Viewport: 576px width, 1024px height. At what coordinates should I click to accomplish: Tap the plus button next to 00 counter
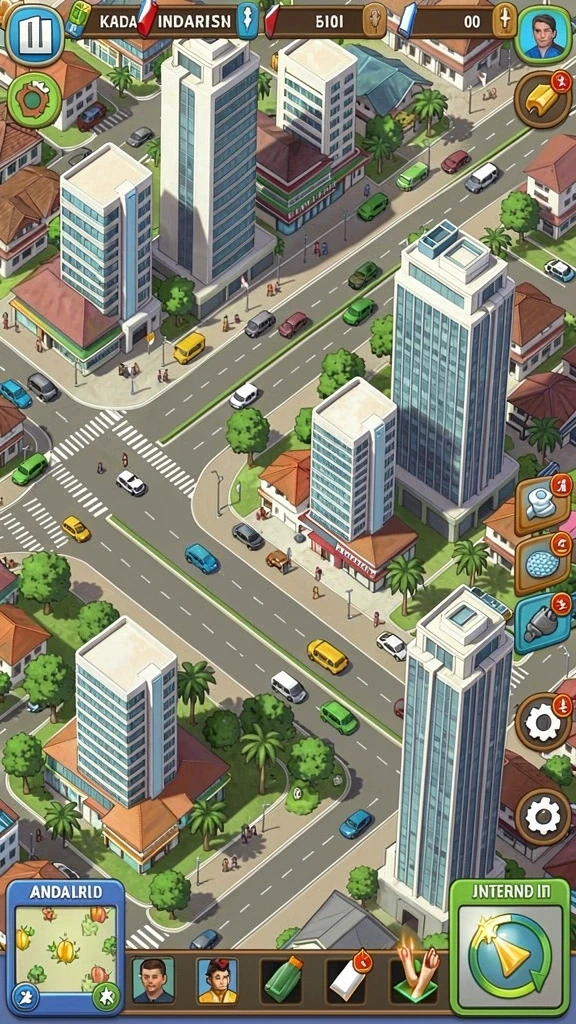(505, 21)
